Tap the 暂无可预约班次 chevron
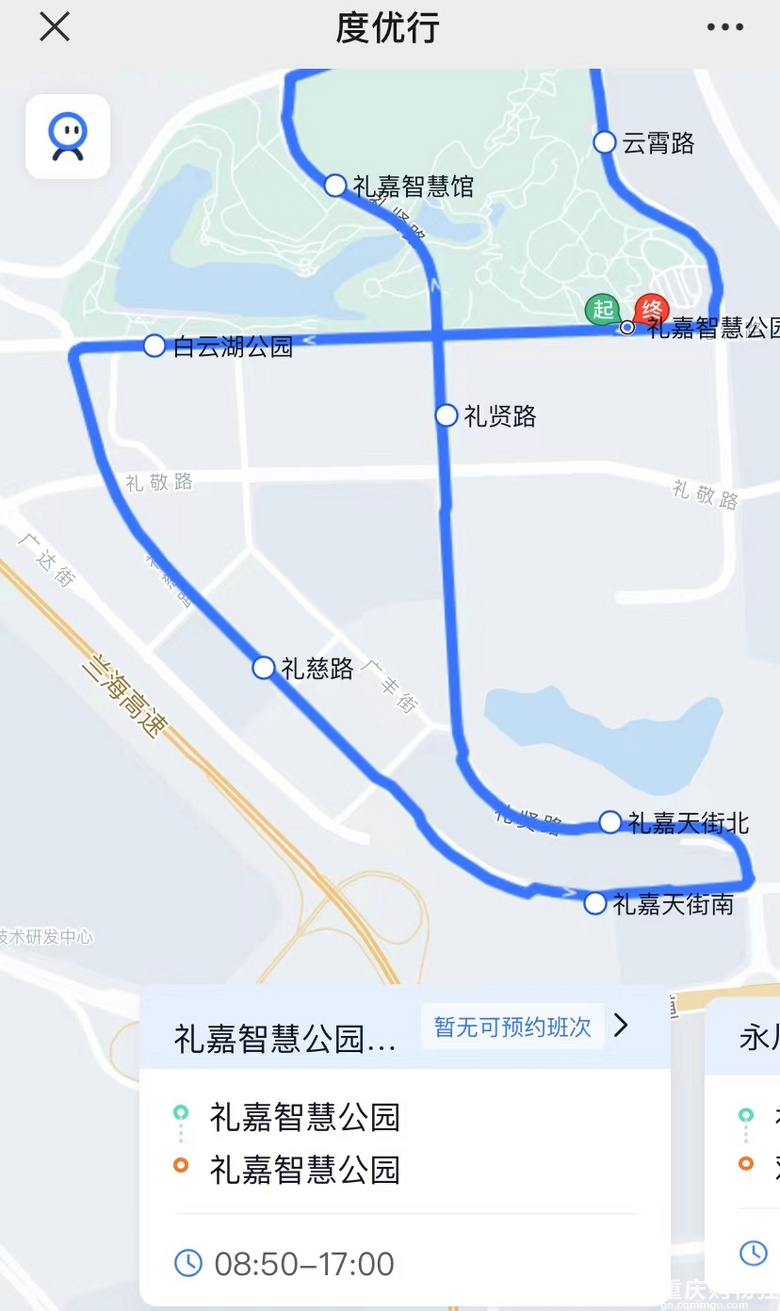Viewport: 780px width, 1311px height. pyautogui.click(x=621, y=1025)
